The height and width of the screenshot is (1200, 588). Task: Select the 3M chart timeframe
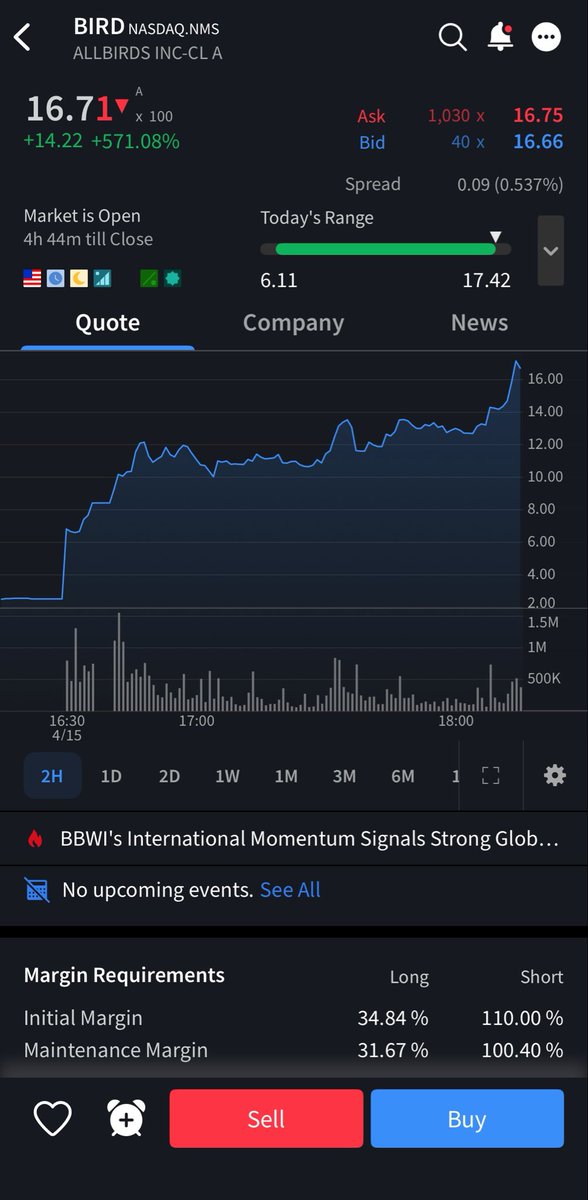pyautogui.click(x=344, y=776)
